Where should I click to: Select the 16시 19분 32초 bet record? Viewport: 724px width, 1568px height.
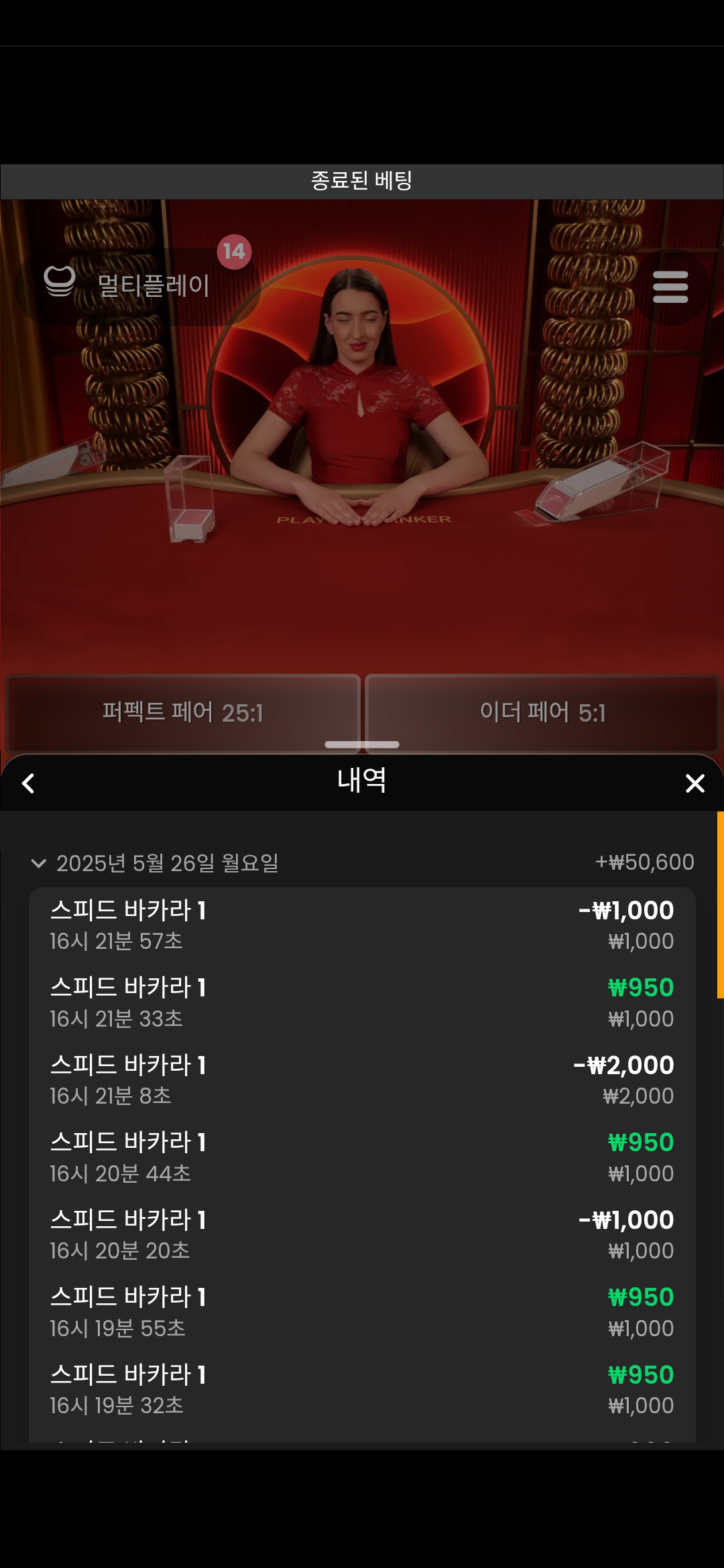point(362,1390)
